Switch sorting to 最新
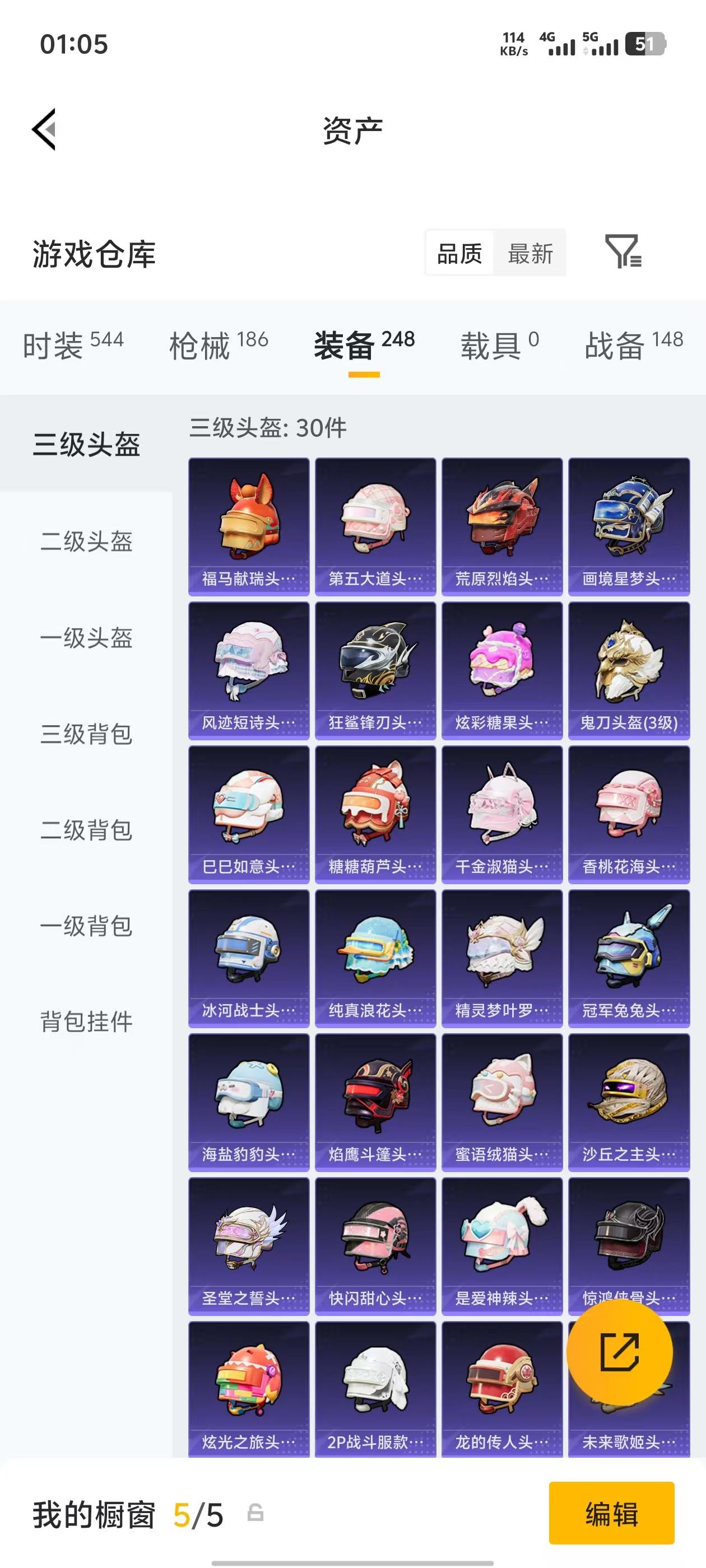 click(530, 254)
